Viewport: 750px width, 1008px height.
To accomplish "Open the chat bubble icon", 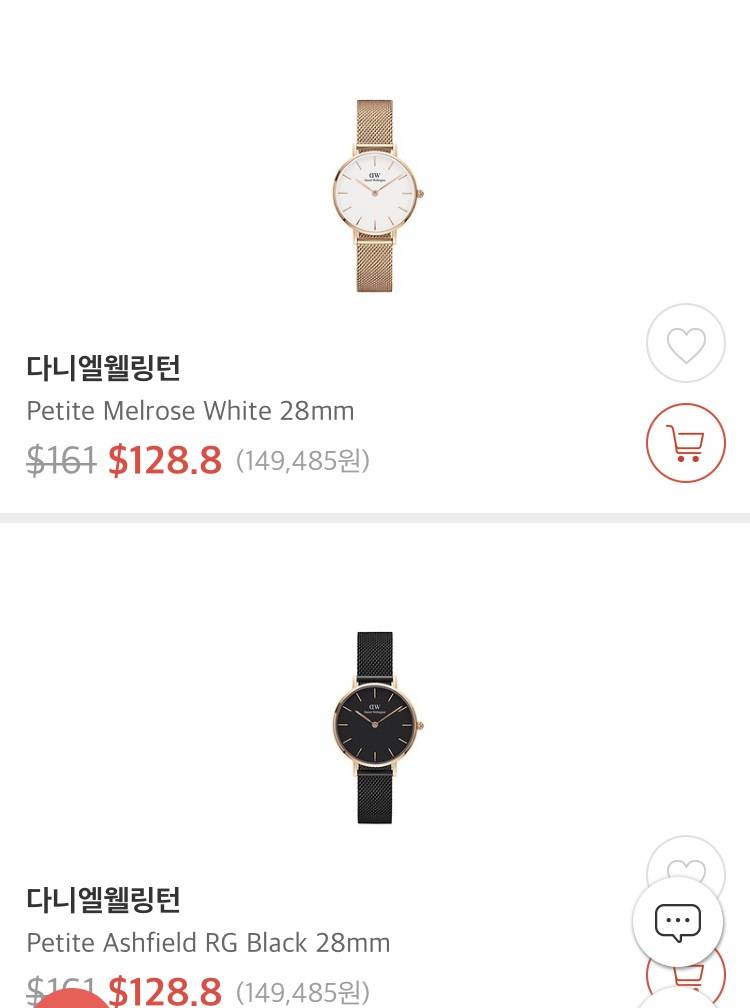I will coord(679,922).
